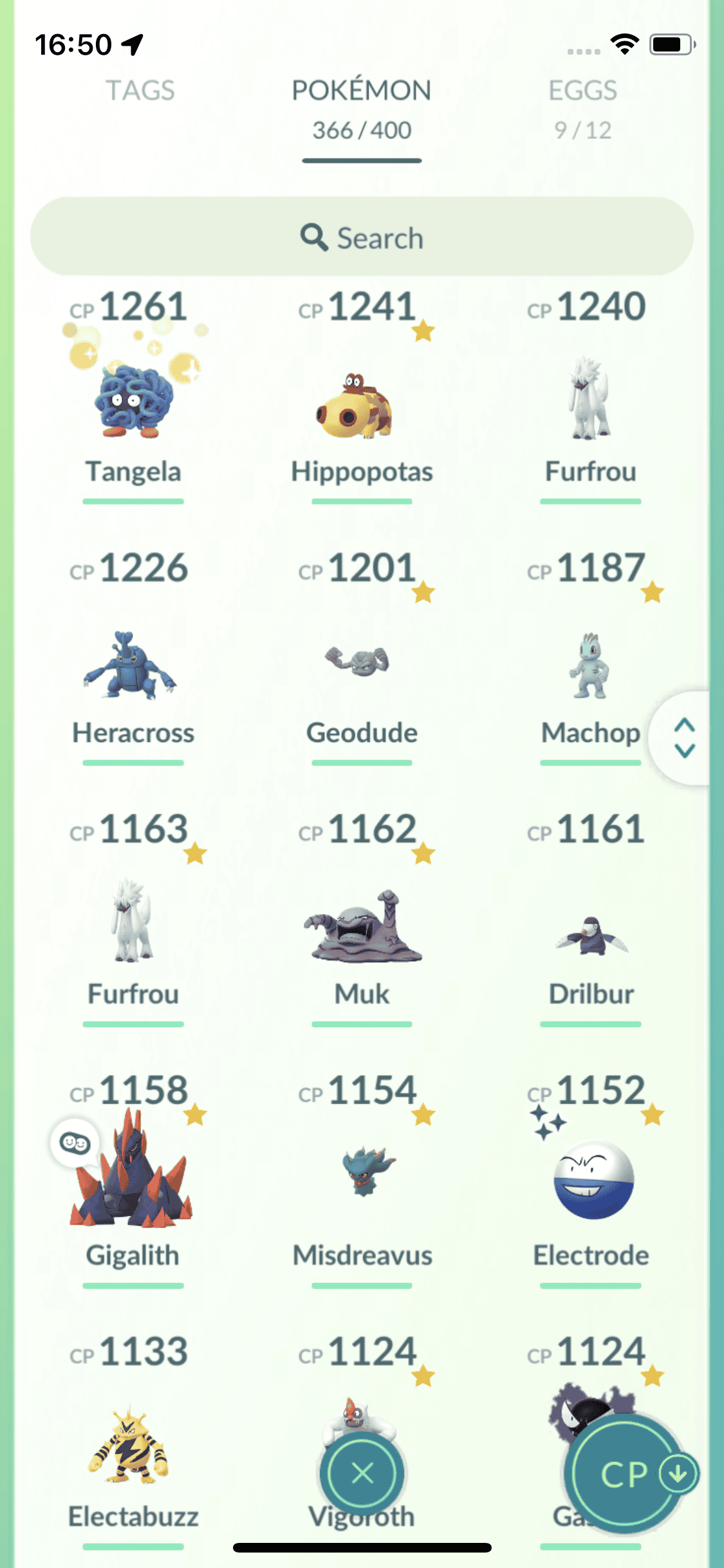Tap the Search field
The height and width of the screenshot is (1568, 724).
coord(362,238)
